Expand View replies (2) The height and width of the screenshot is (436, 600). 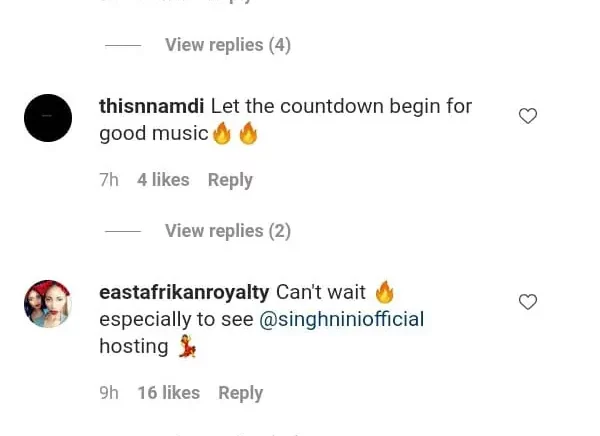[227, 231]
